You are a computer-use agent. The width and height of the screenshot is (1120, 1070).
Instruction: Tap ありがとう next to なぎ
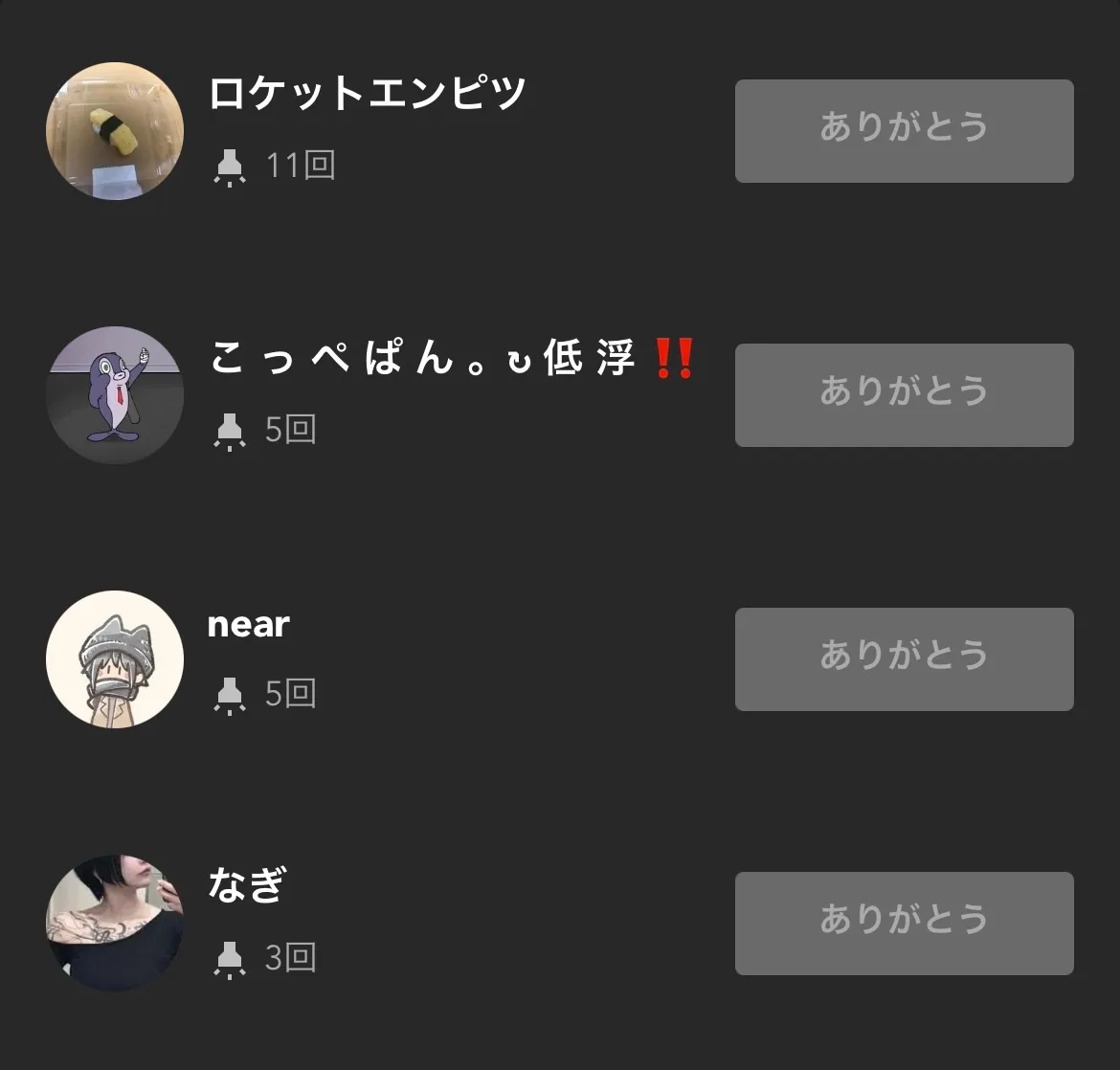coord(904,924)
